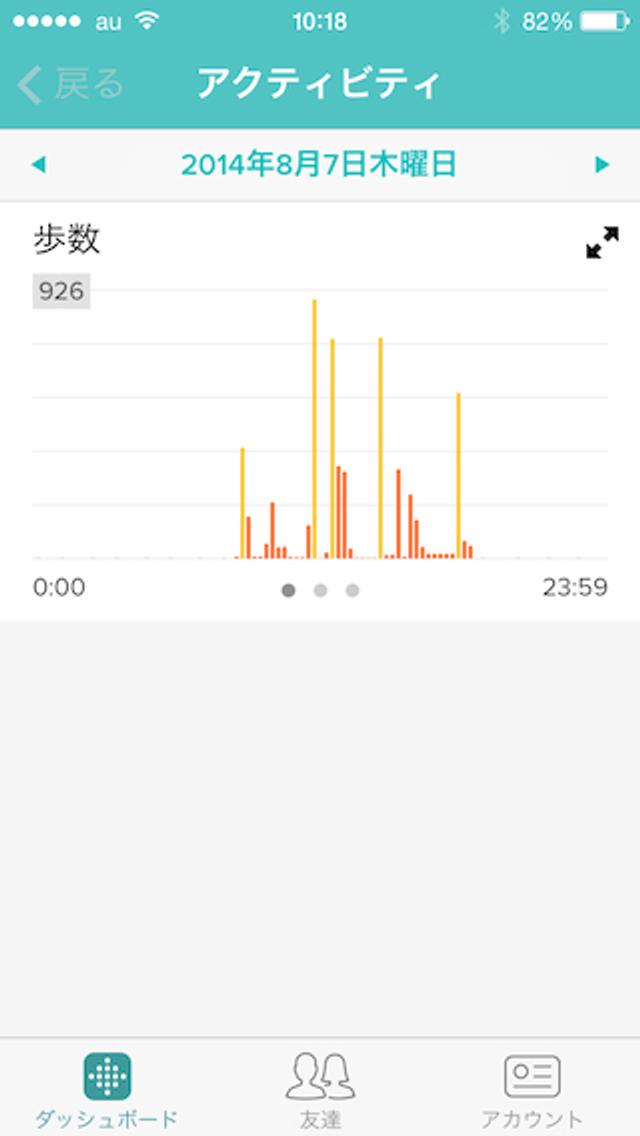Jump to the third chart page dot
Image resolution: width=640 pixels, height=1136 pixels.
click(x=352, y=590)
